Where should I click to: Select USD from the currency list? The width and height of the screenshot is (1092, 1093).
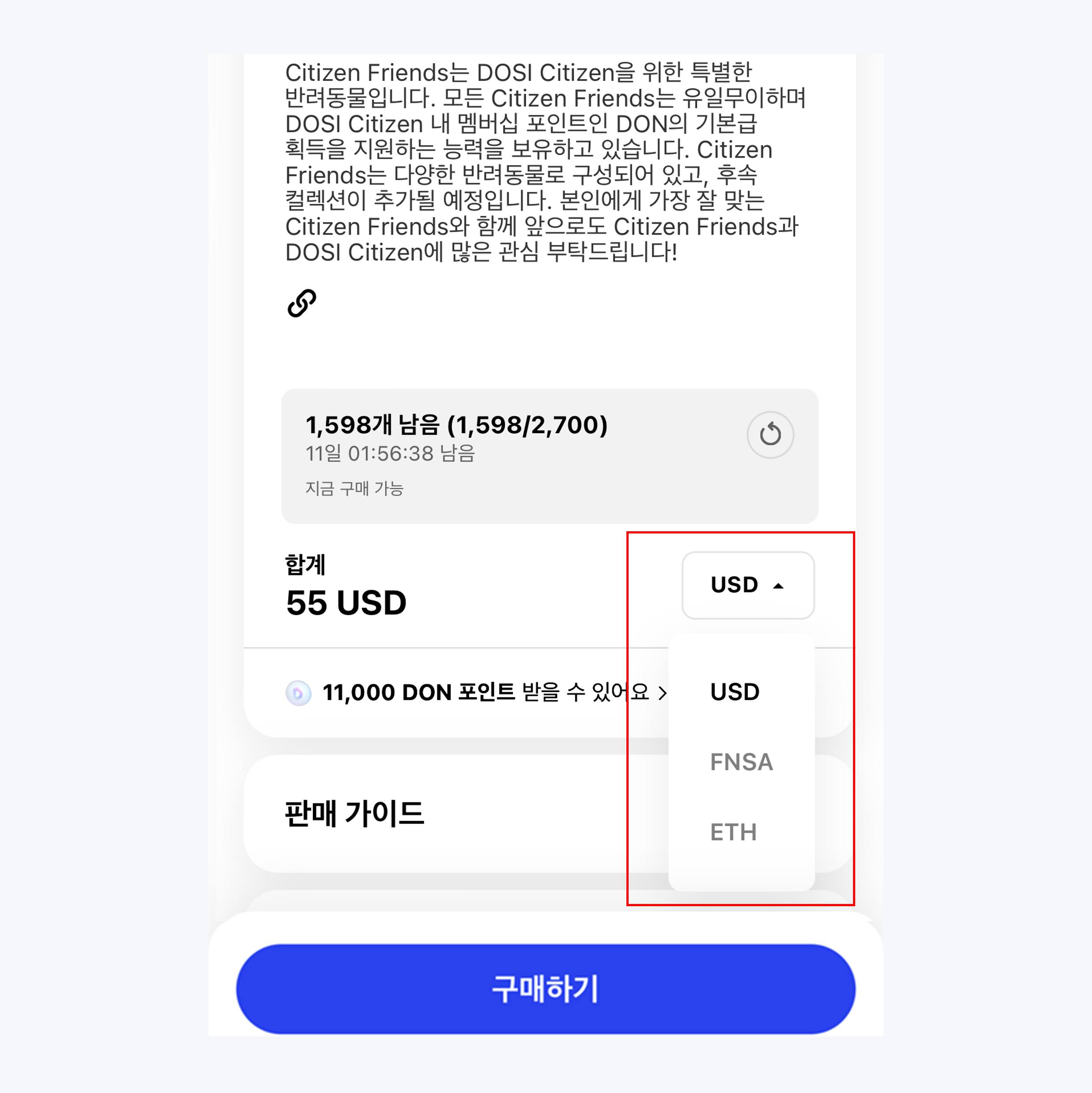coord(735,692)
